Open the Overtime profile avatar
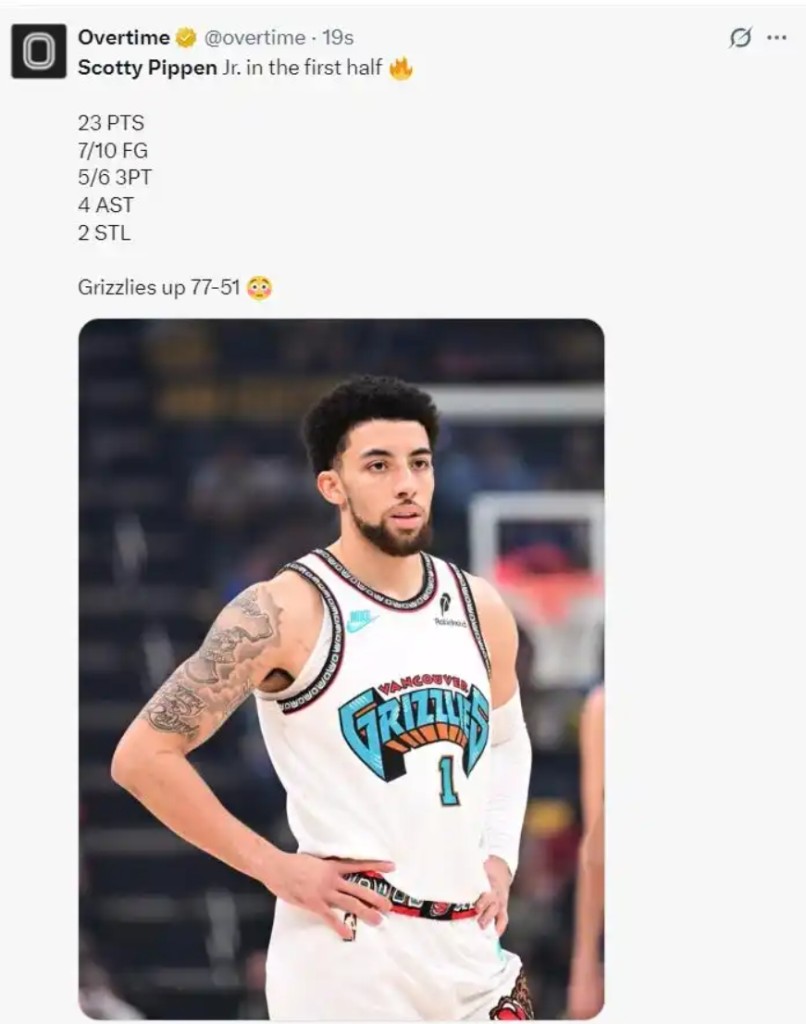Screen dimensions: 806x1024 (x=38, y=51)
